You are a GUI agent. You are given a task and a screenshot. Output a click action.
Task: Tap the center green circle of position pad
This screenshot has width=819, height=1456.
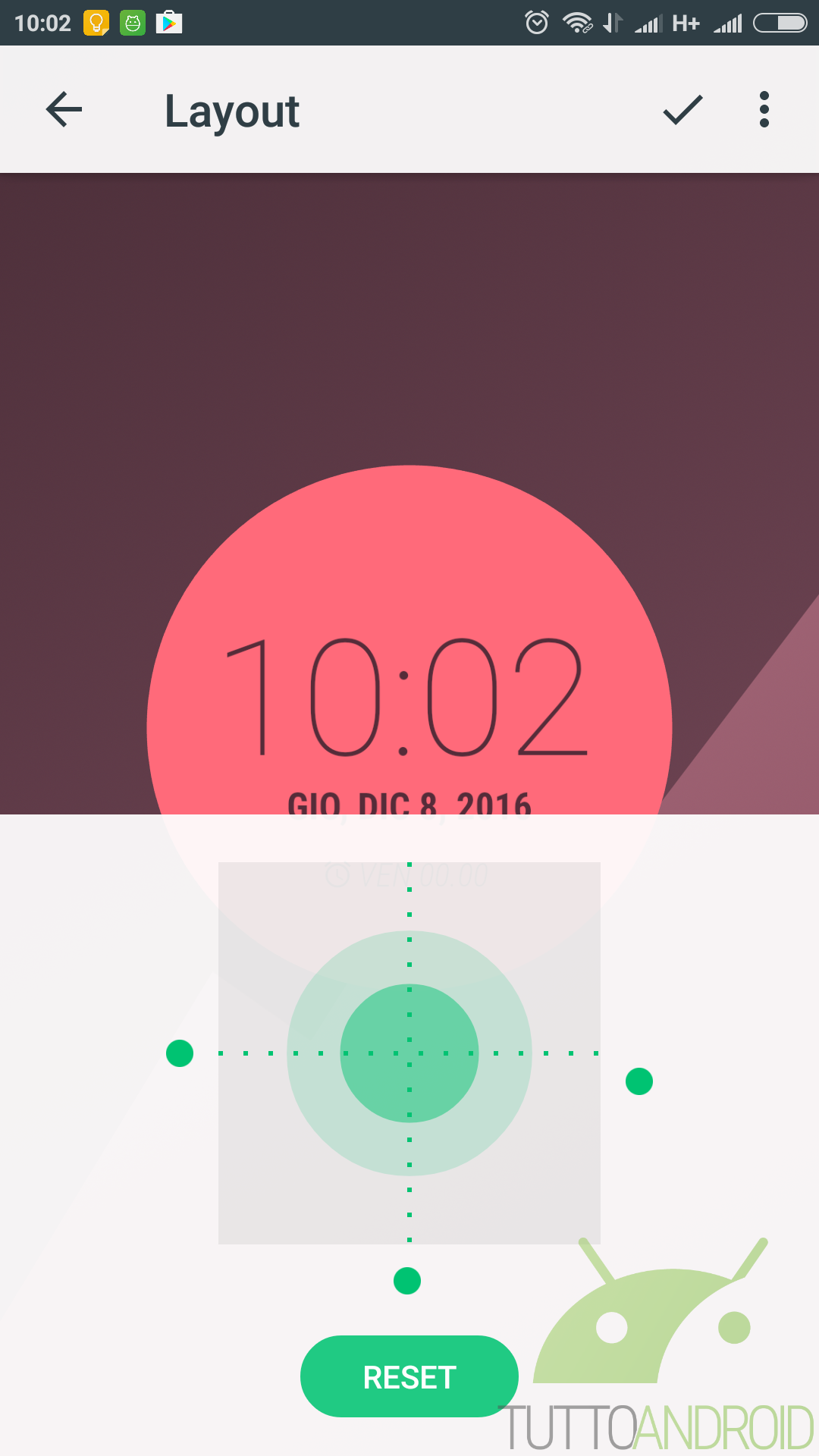[x=409, y=1053]
